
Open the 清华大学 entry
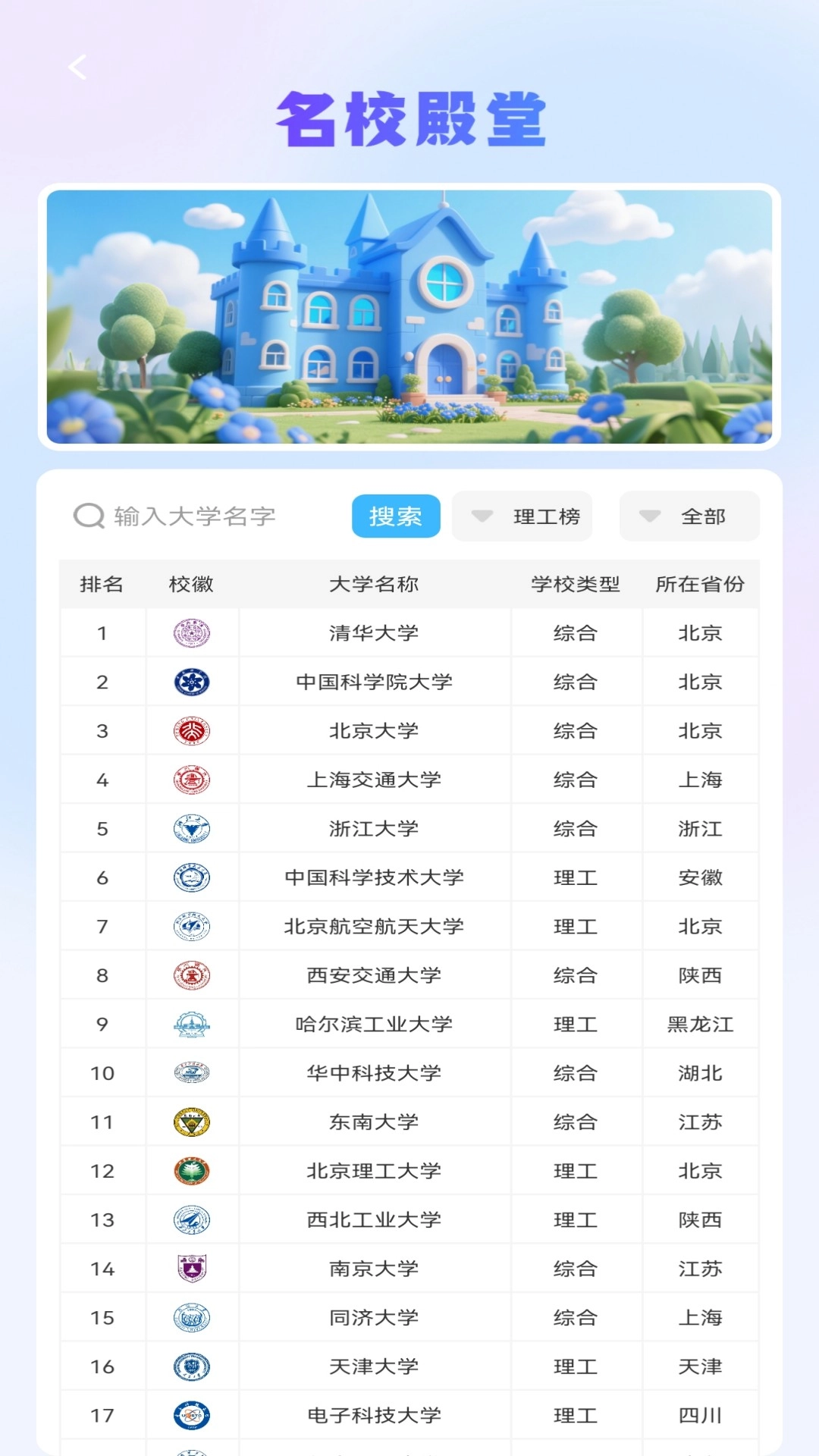[374, 633]
